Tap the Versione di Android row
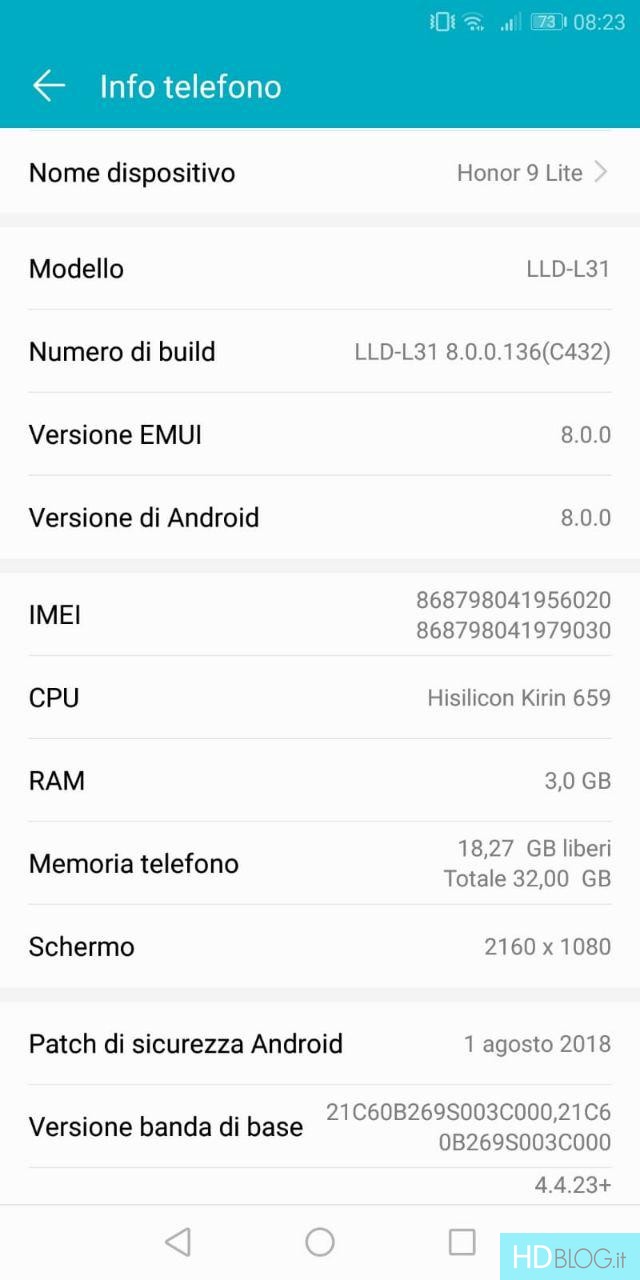Image resolution: width=640 pixels, height=1280 pixels. [x=320, y=518]
